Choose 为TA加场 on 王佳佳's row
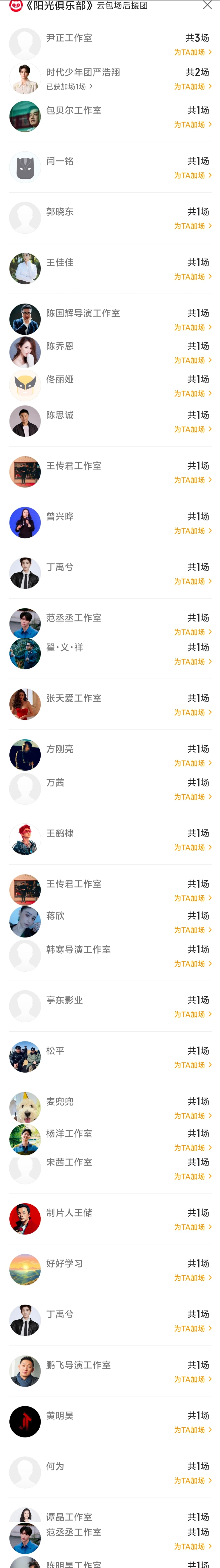Image resolution: width=220 pixels, height=1568 pixels. [x=193, y=277]
